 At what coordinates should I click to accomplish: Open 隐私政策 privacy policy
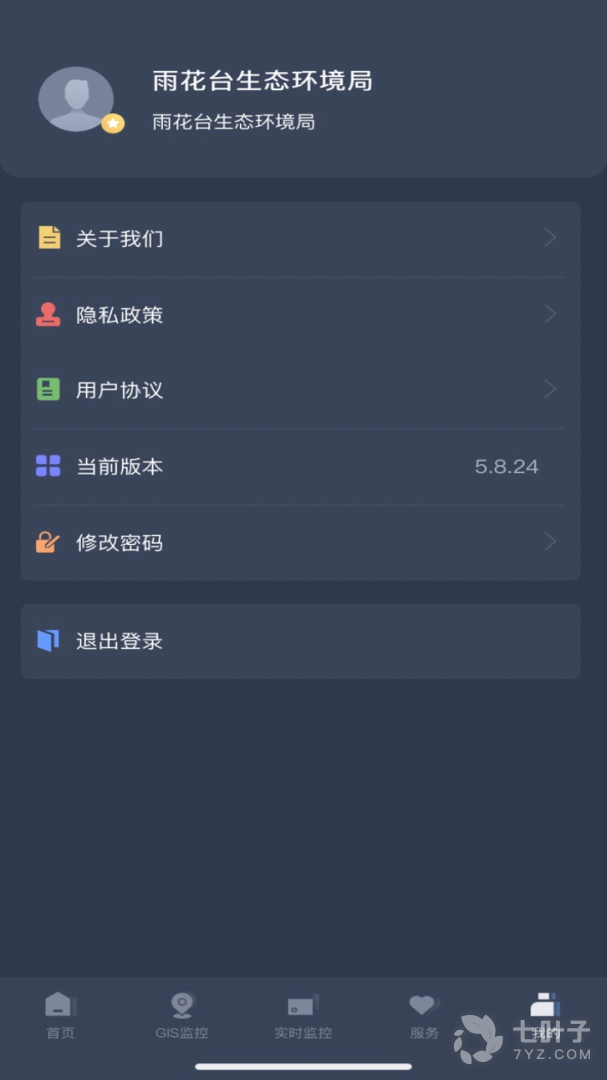[x=300, y=315]
